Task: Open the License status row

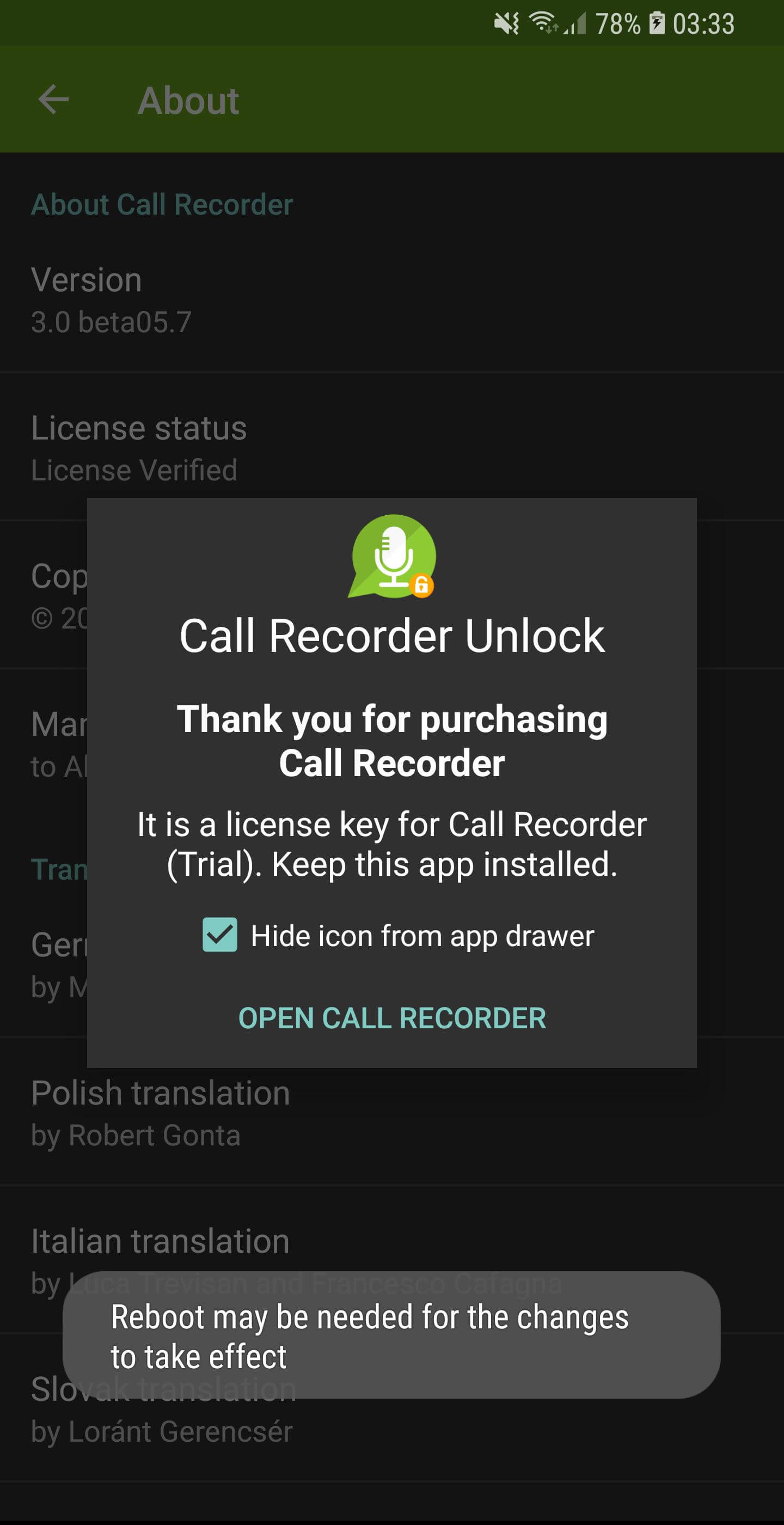Action: coord(391,447)
